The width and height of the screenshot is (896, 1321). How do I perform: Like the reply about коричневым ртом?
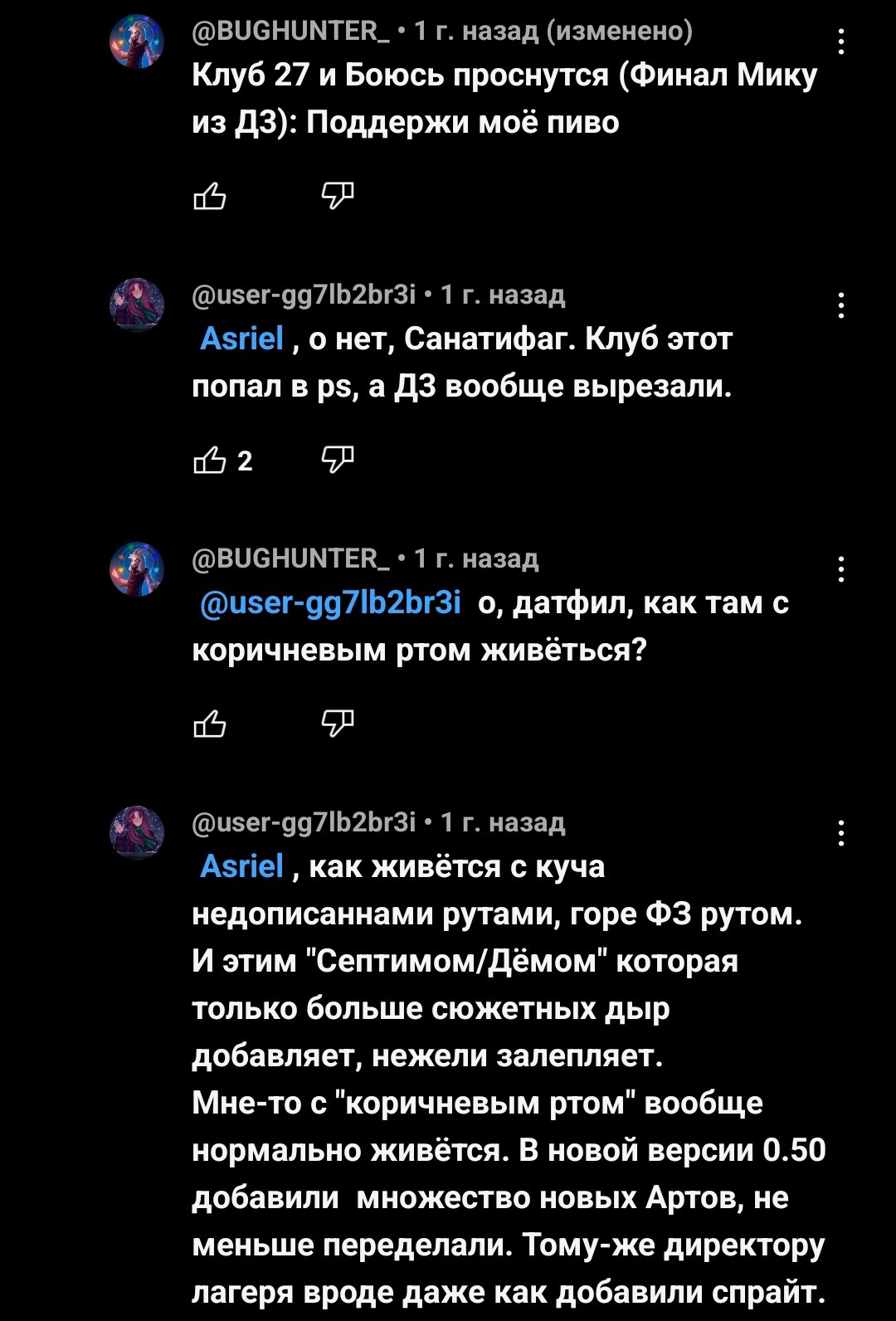coord(209,724)
